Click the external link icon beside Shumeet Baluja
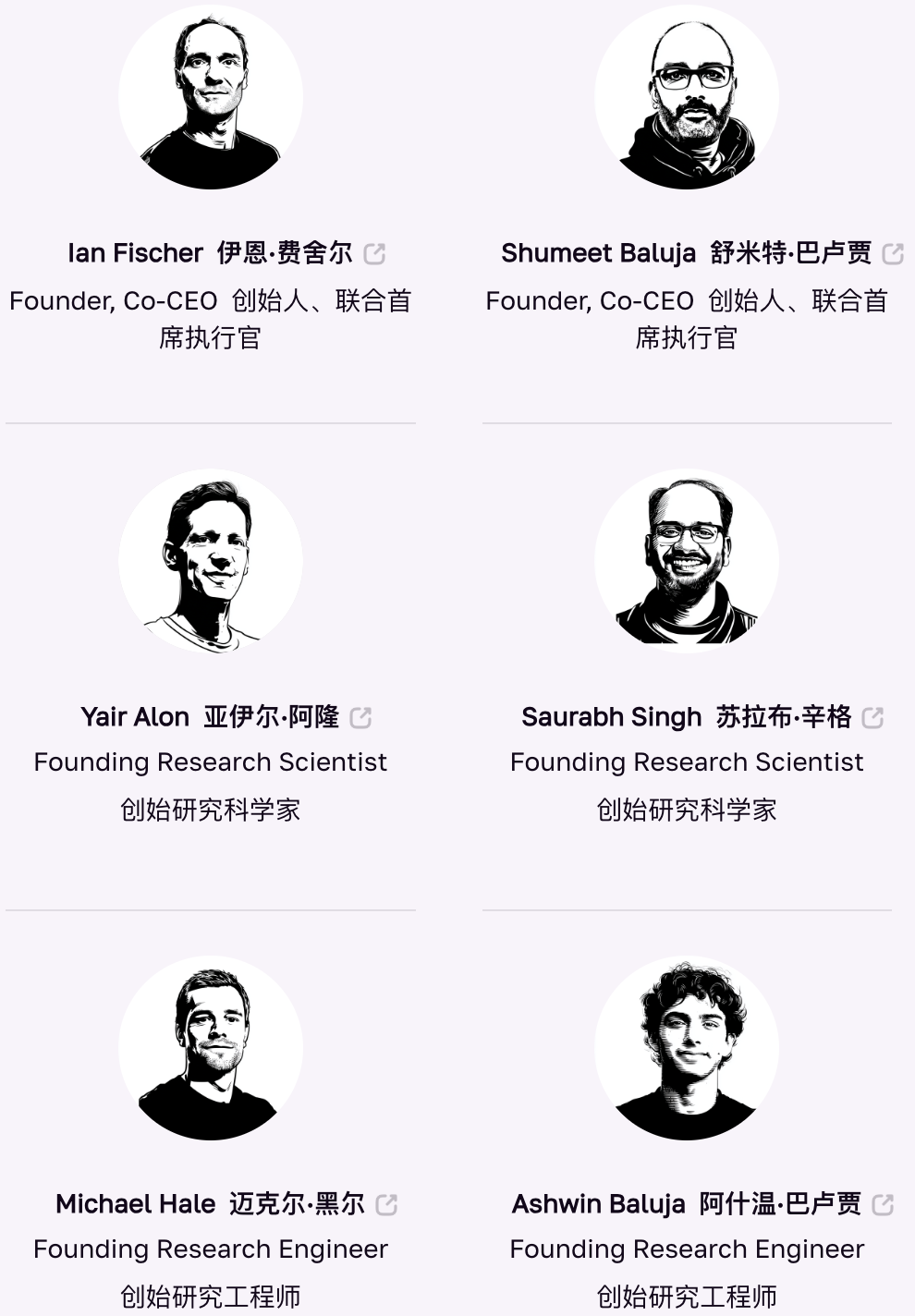Screen dimensions: 915x1316 tap(890, 252)
